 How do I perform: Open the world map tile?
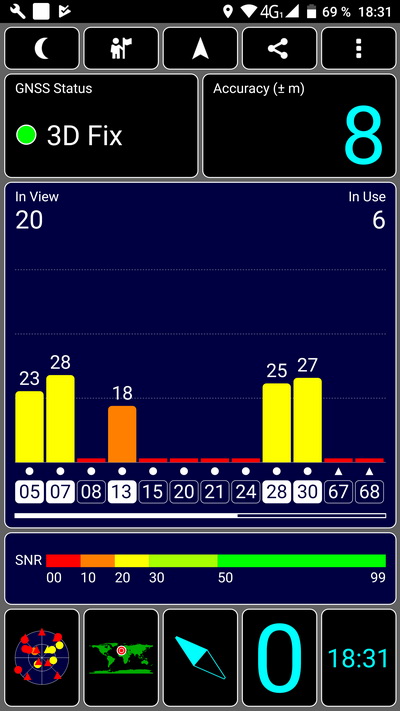coord(121,657)
